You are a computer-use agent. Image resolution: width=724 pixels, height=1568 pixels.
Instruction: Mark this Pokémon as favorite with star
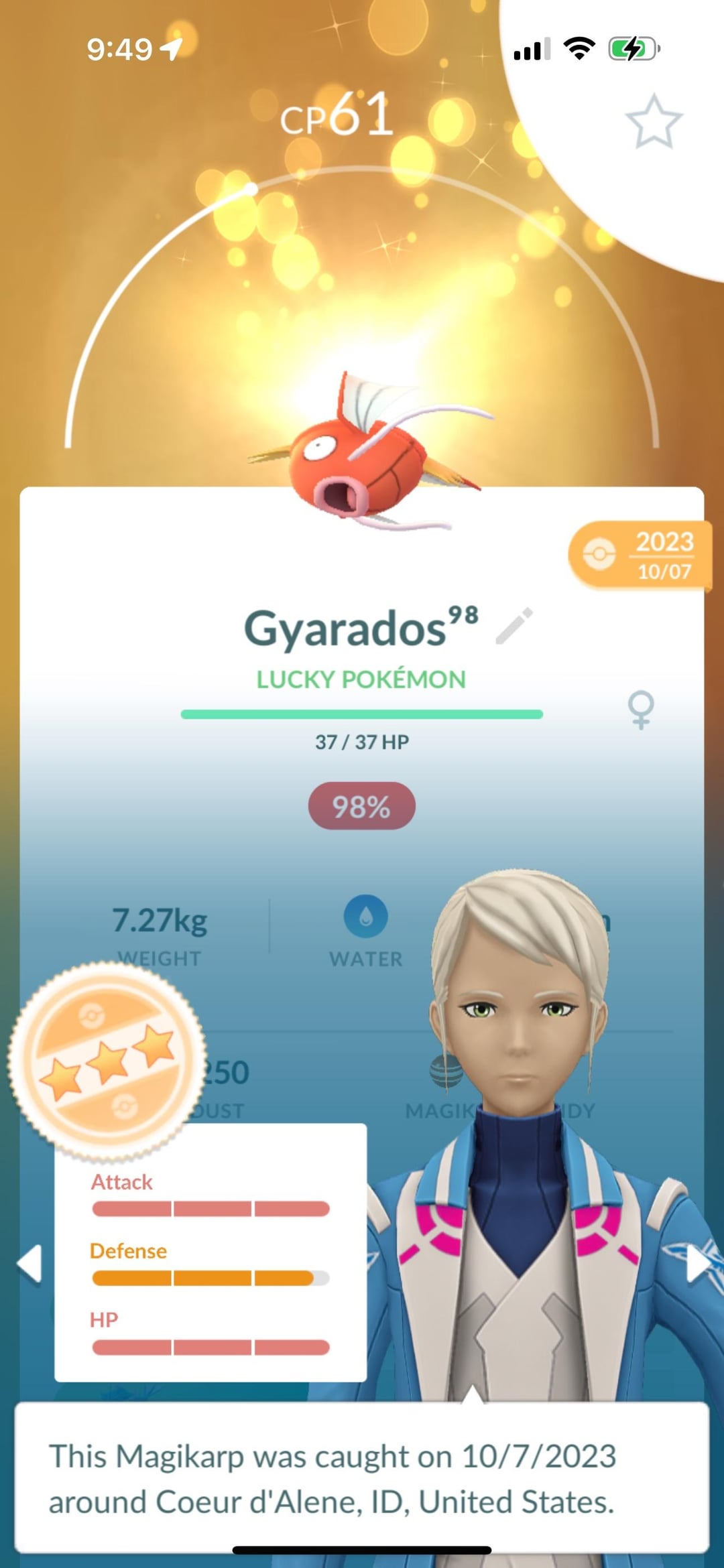[x=653, y=121]
